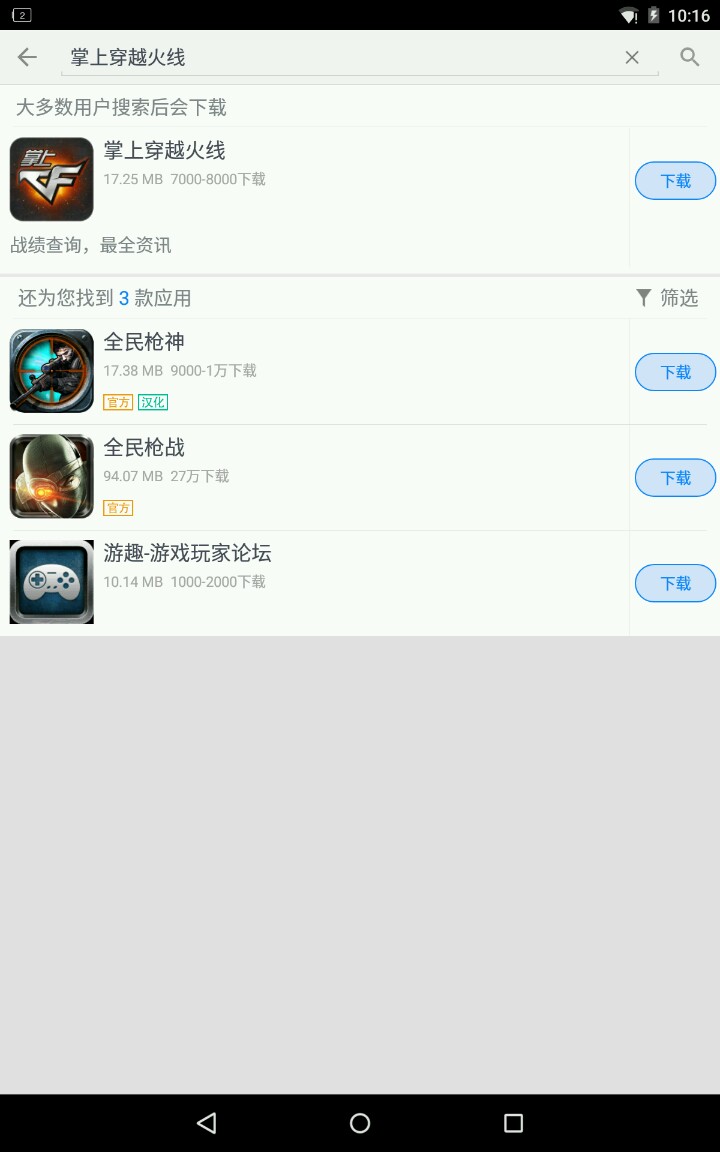Edit the search field containing 掌上穿越火线
The image size is (720, 1152).
(x=340, y=58)
